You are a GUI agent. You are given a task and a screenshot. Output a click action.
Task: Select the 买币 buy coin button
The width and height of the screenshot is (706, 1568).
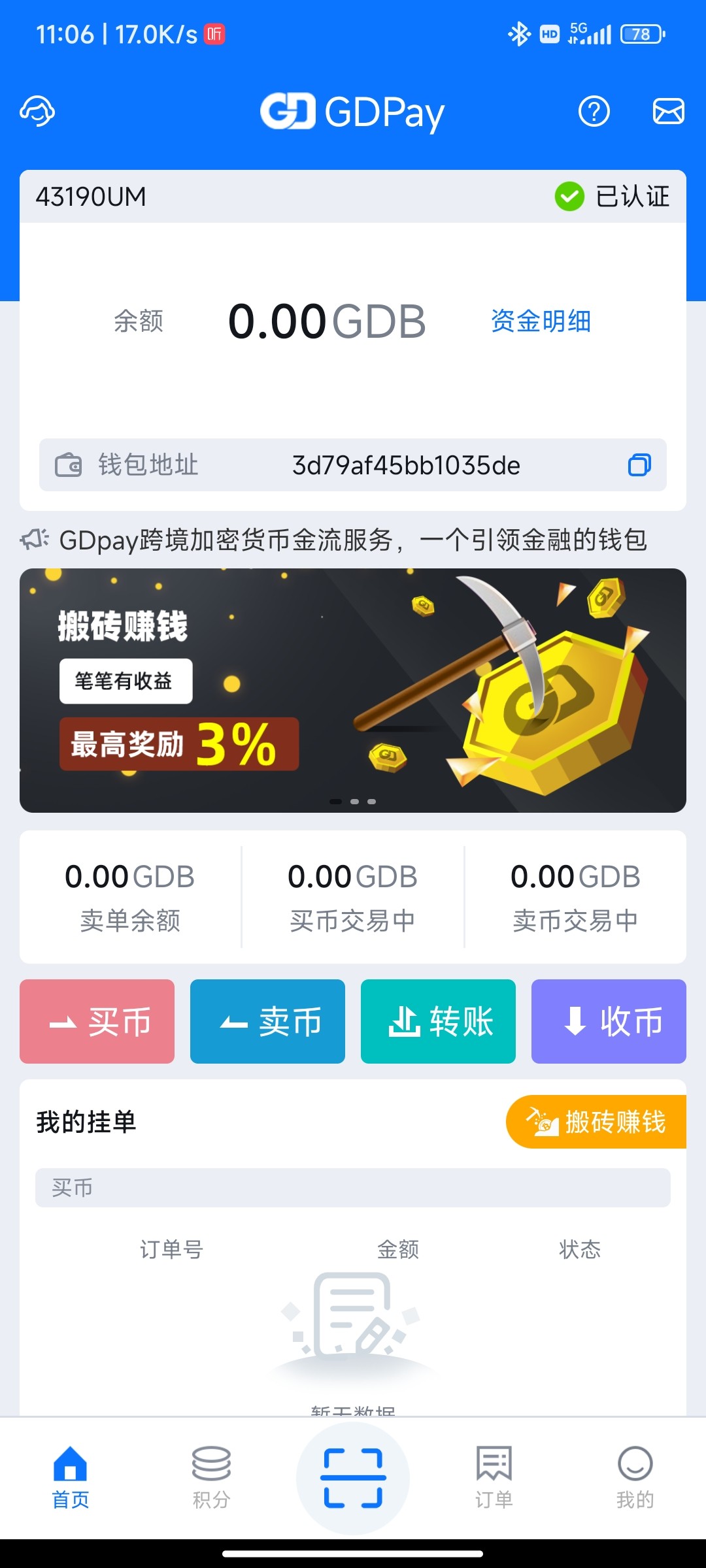tap(97, 1021)
